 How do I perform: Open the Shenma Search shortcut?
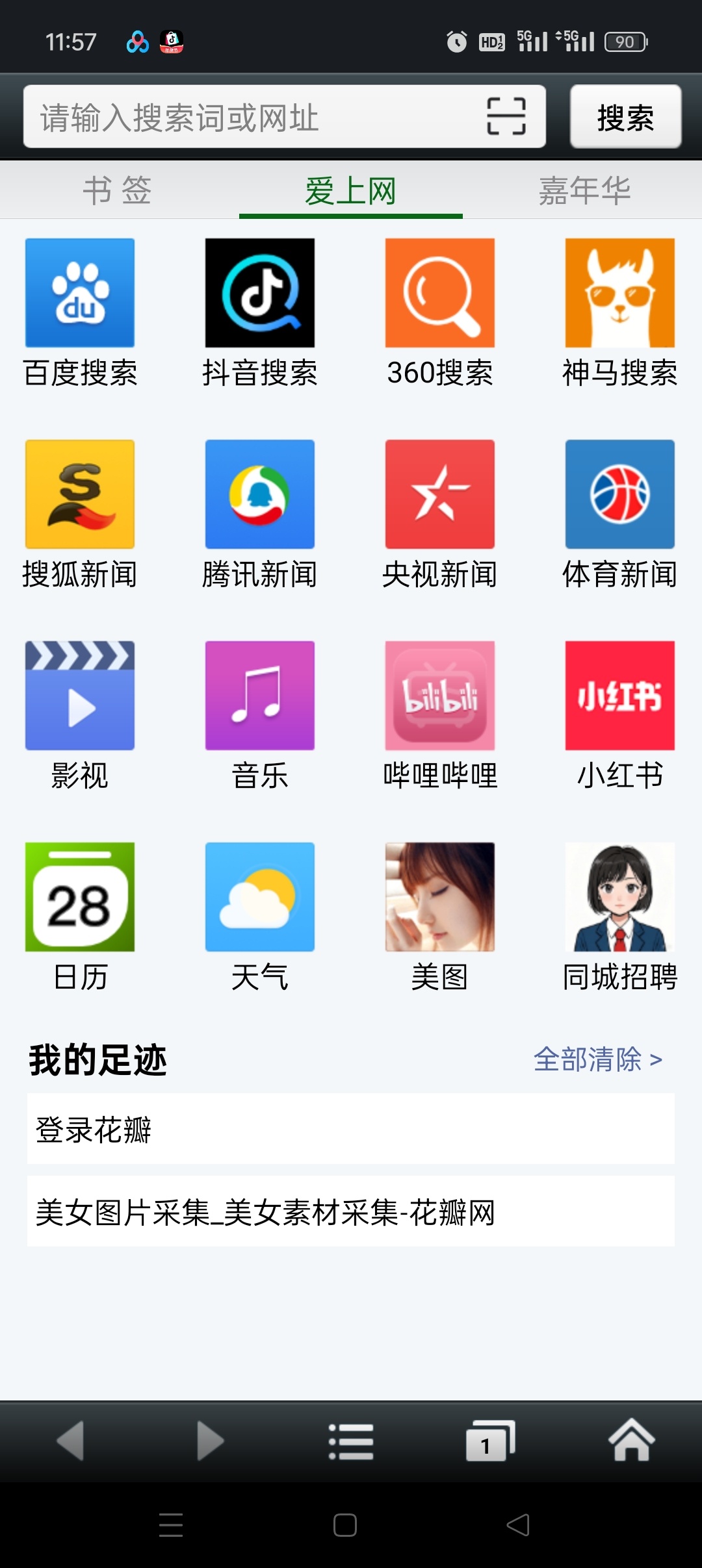619,292
